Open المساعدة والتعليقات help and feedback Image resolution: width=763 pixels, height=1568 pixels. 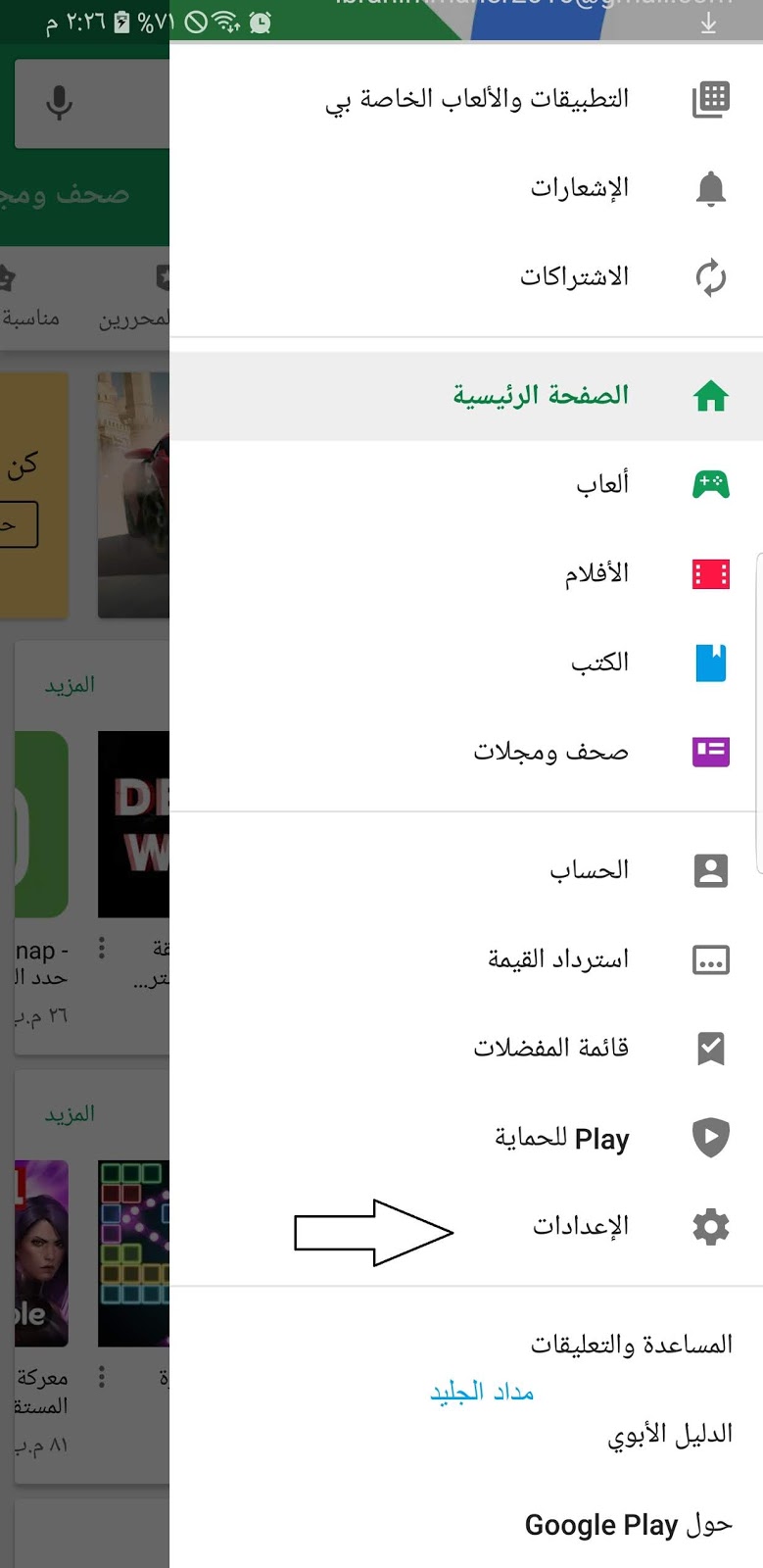(631, 1345)
